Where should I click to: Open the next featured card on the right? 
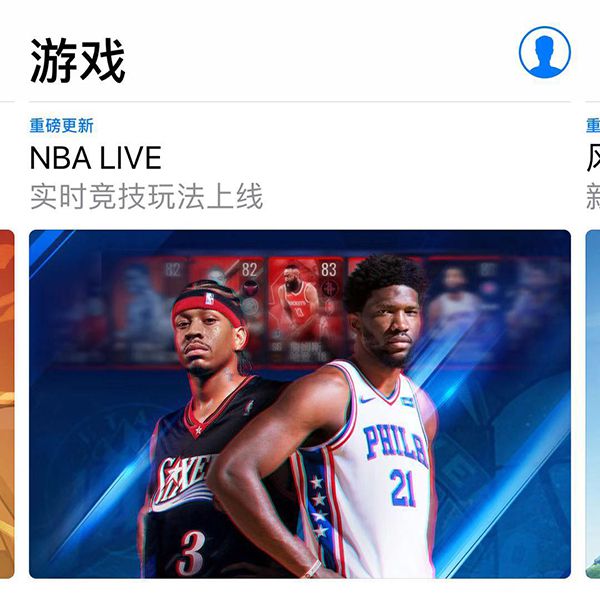(592, 400)
